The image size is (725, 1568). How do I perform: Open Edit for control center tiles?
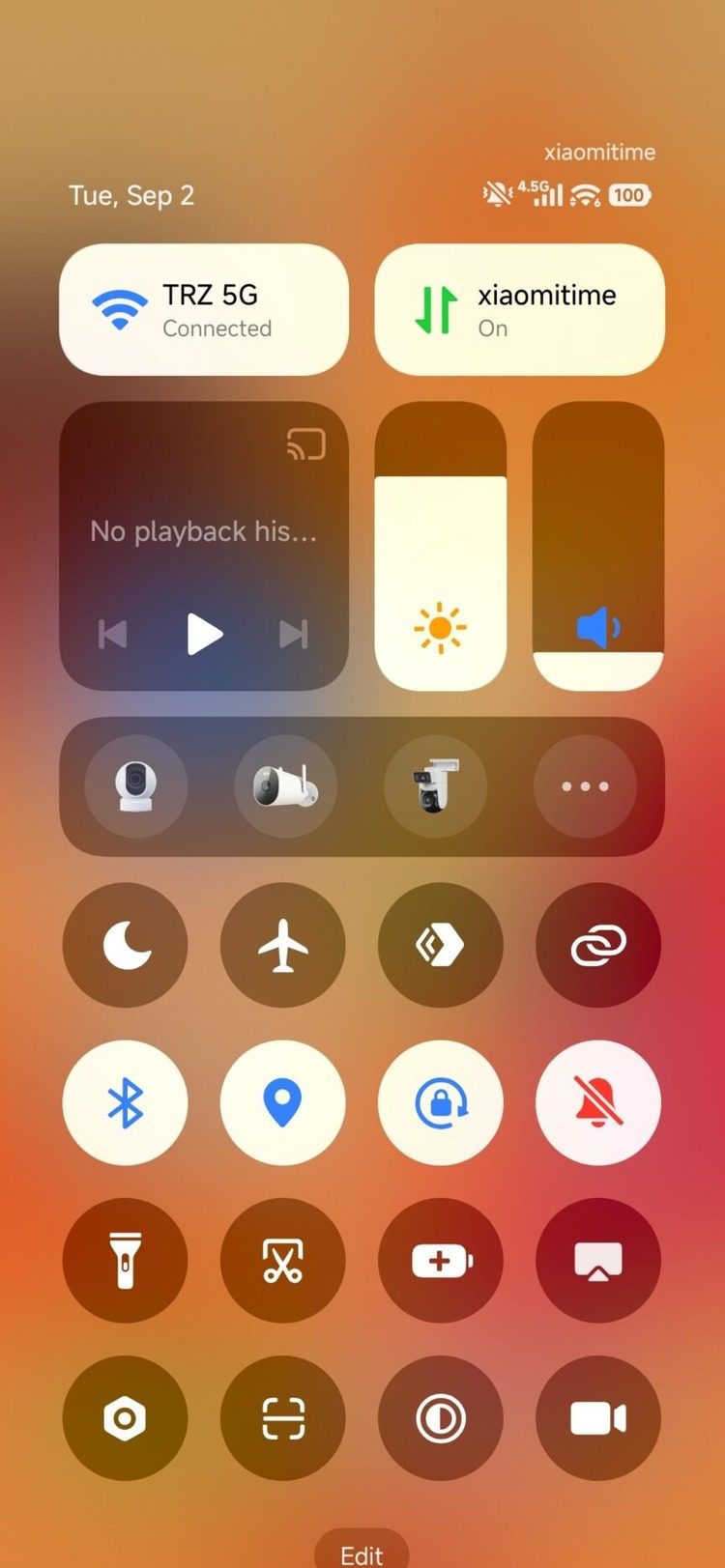click(362, 1552)
